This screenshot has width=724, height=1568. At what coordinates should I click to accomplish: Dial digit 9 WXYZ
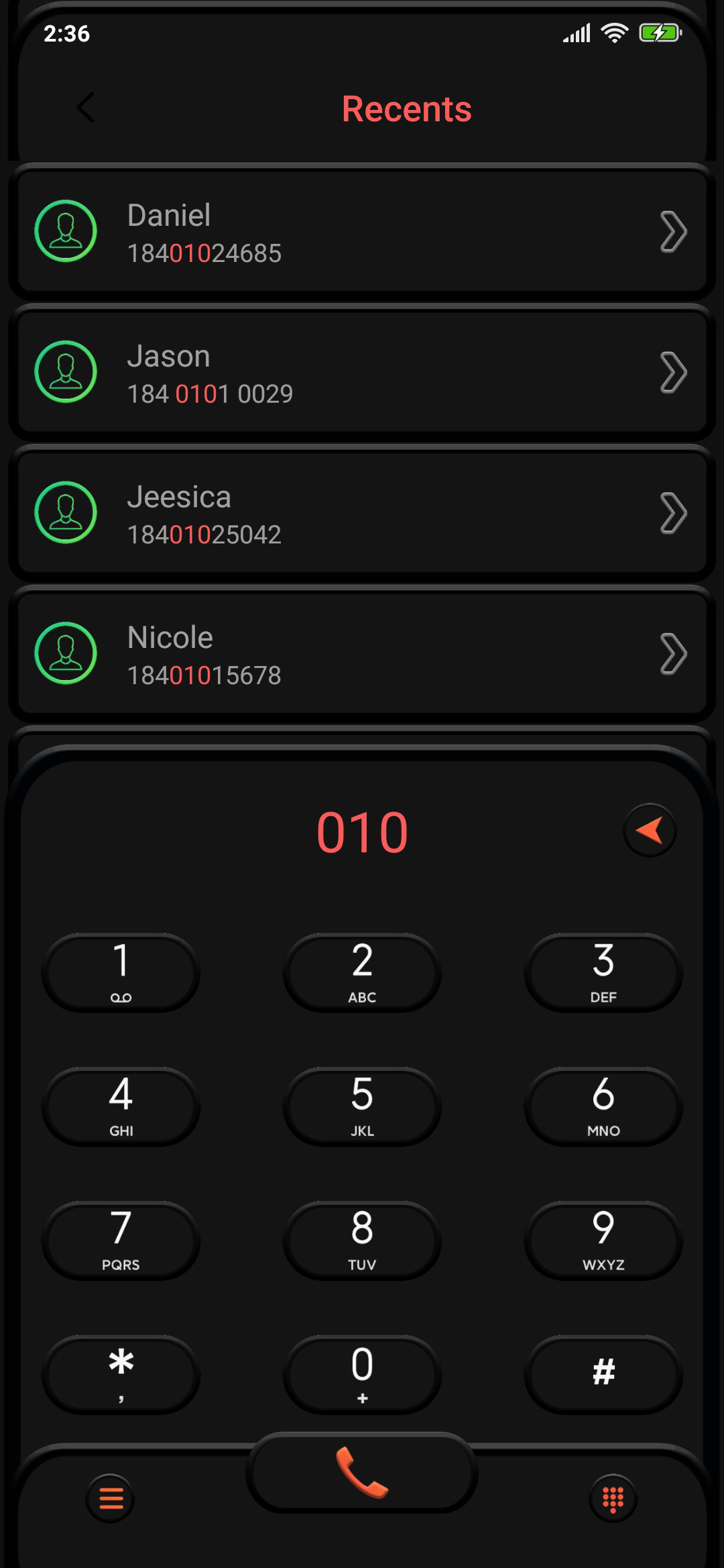(x=603, y=1240)
